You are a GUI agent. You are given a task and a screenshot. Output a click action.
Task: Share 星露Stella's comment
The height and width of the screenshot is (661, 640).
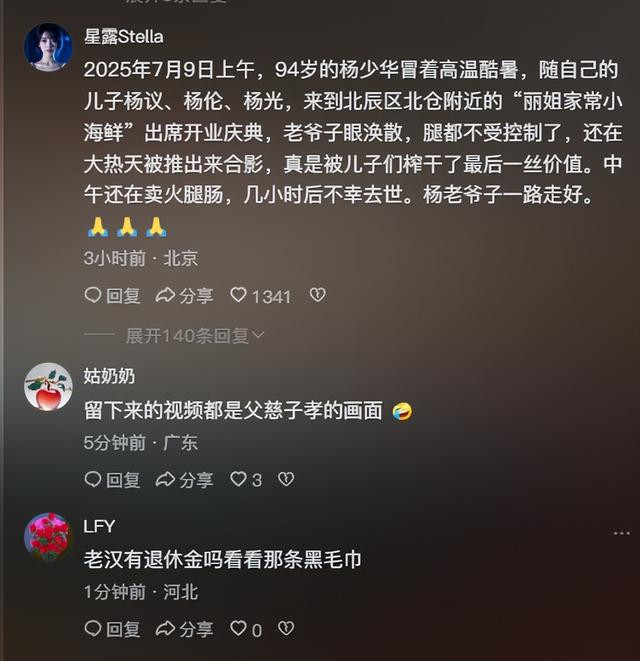coord(184,296)
